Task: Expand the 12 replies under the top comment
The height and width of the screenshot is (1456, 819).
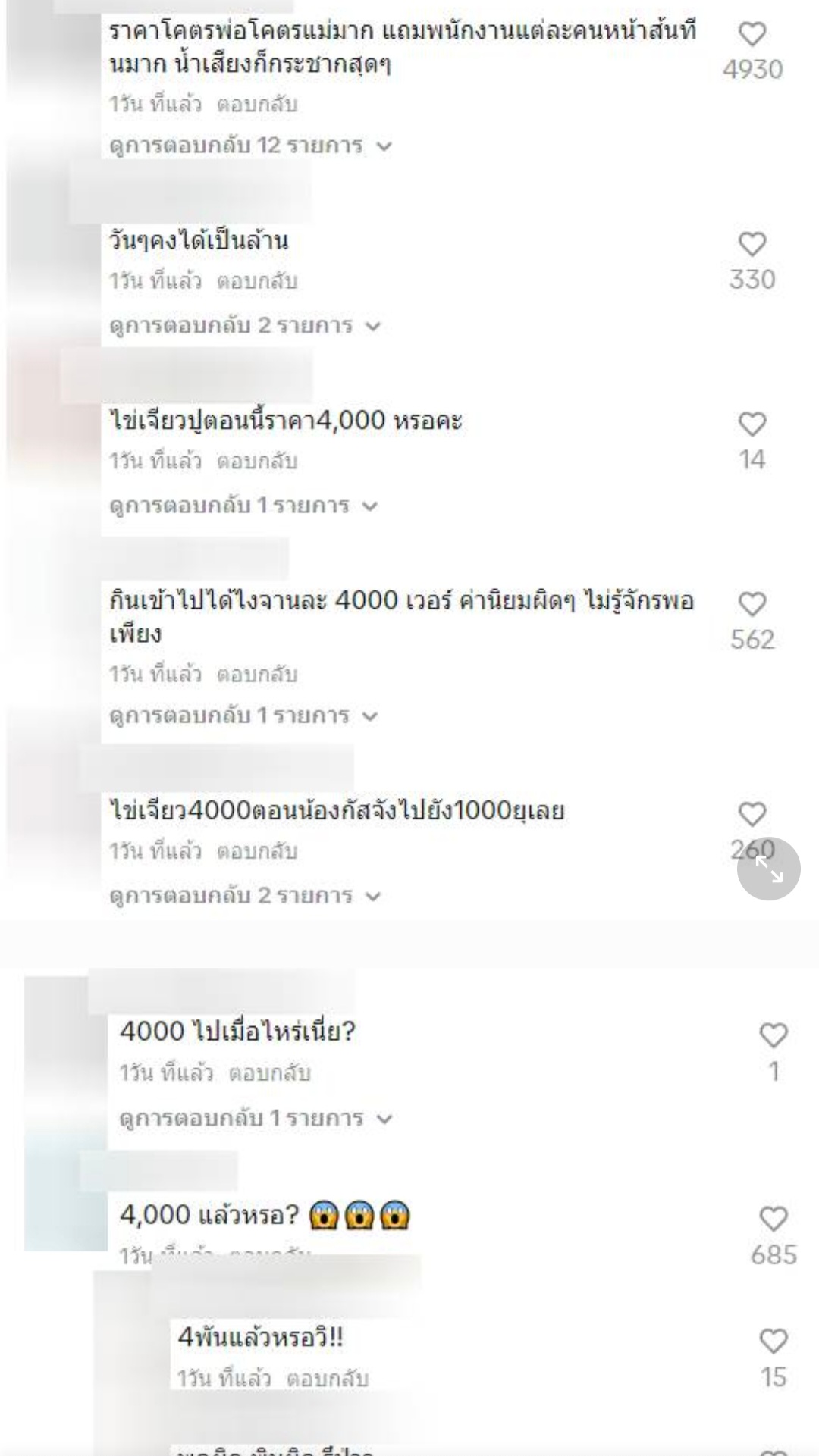Action: tap(250, 145)
